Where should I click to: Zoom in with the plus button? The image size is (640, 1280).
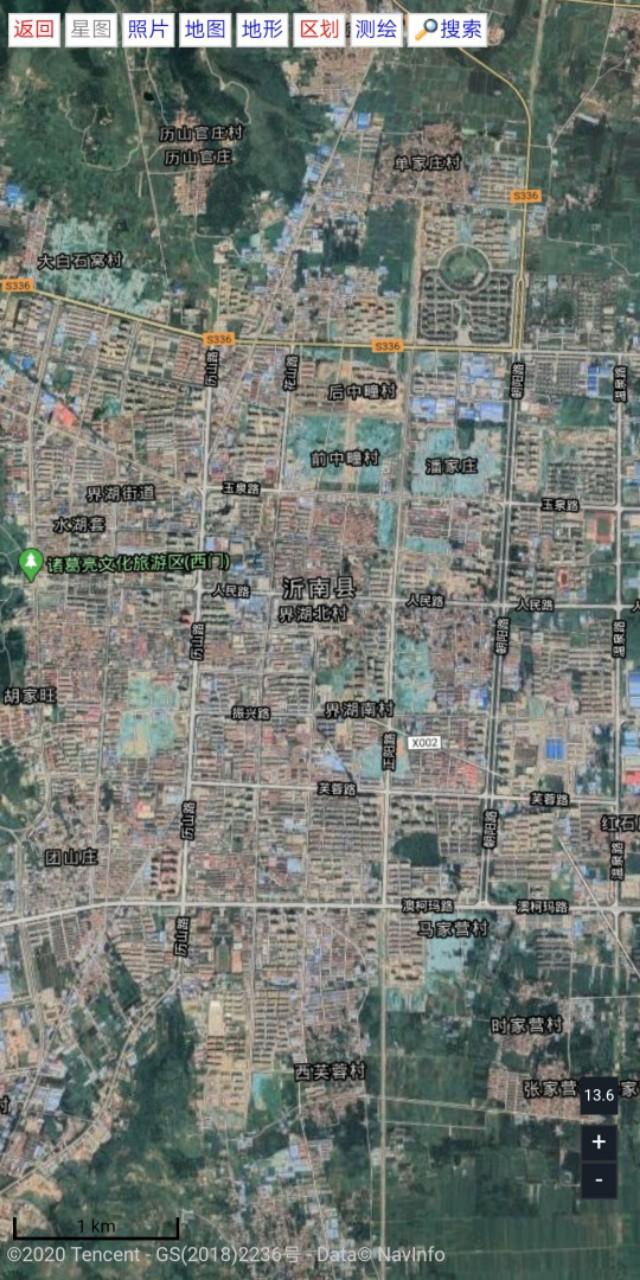pos(598,1142)
